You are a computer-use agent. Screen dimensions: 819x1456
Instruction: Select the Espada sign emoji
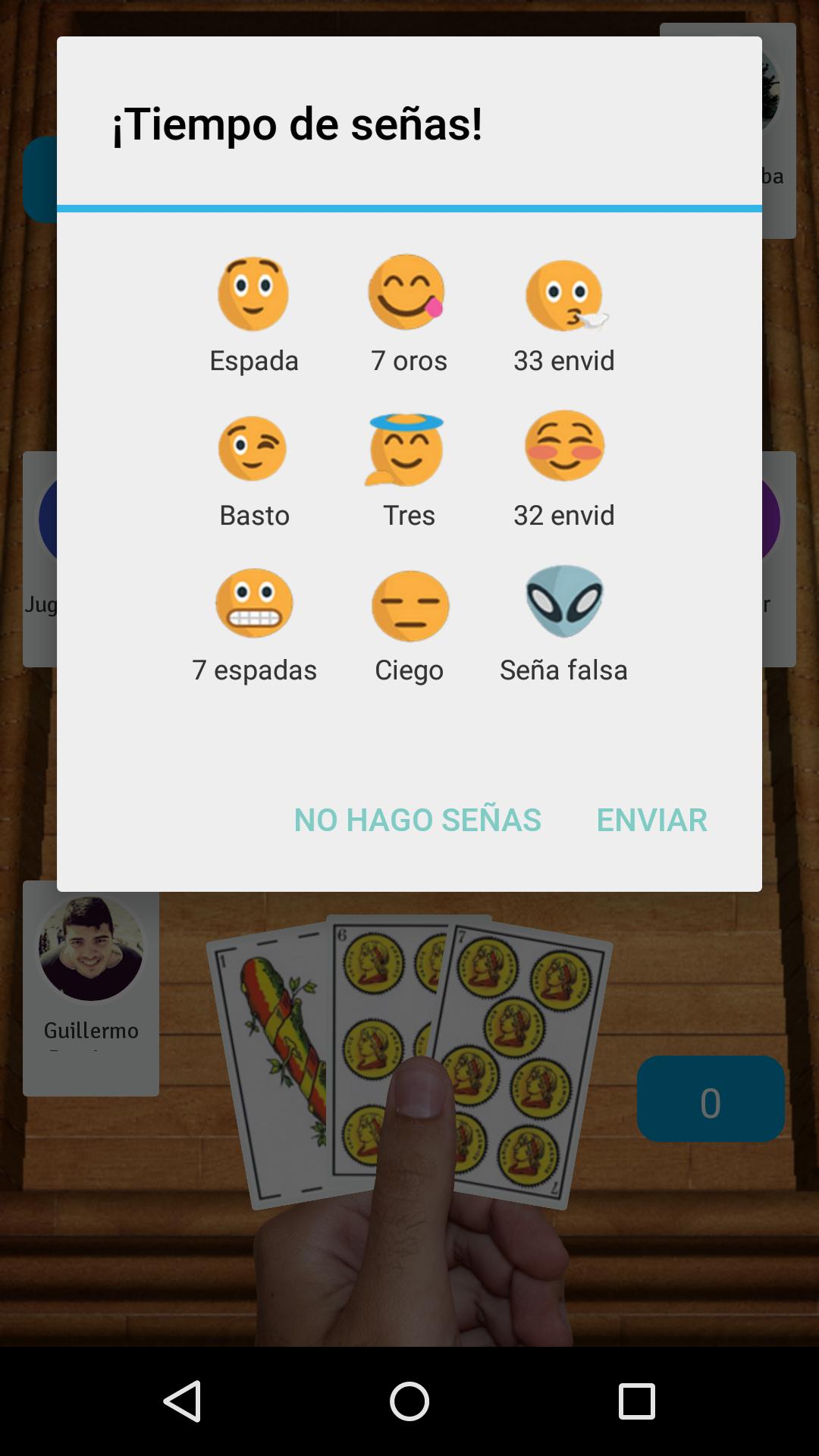pyautogui.click(x=253, y=294)
